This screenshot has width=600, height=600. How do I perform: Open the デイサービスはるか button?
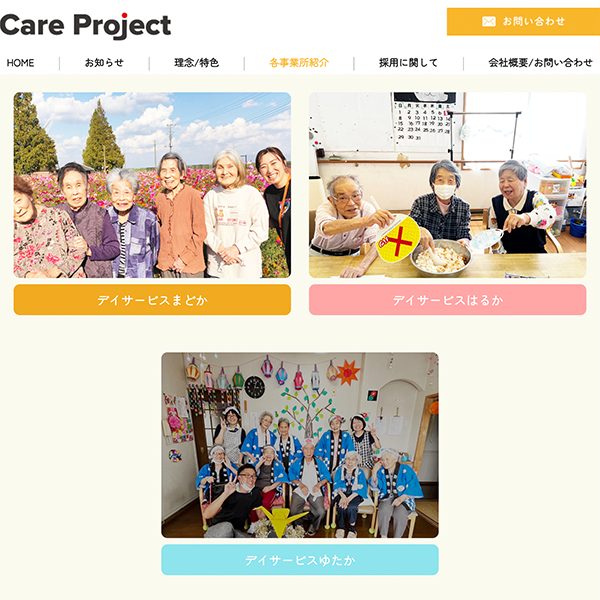447,300
